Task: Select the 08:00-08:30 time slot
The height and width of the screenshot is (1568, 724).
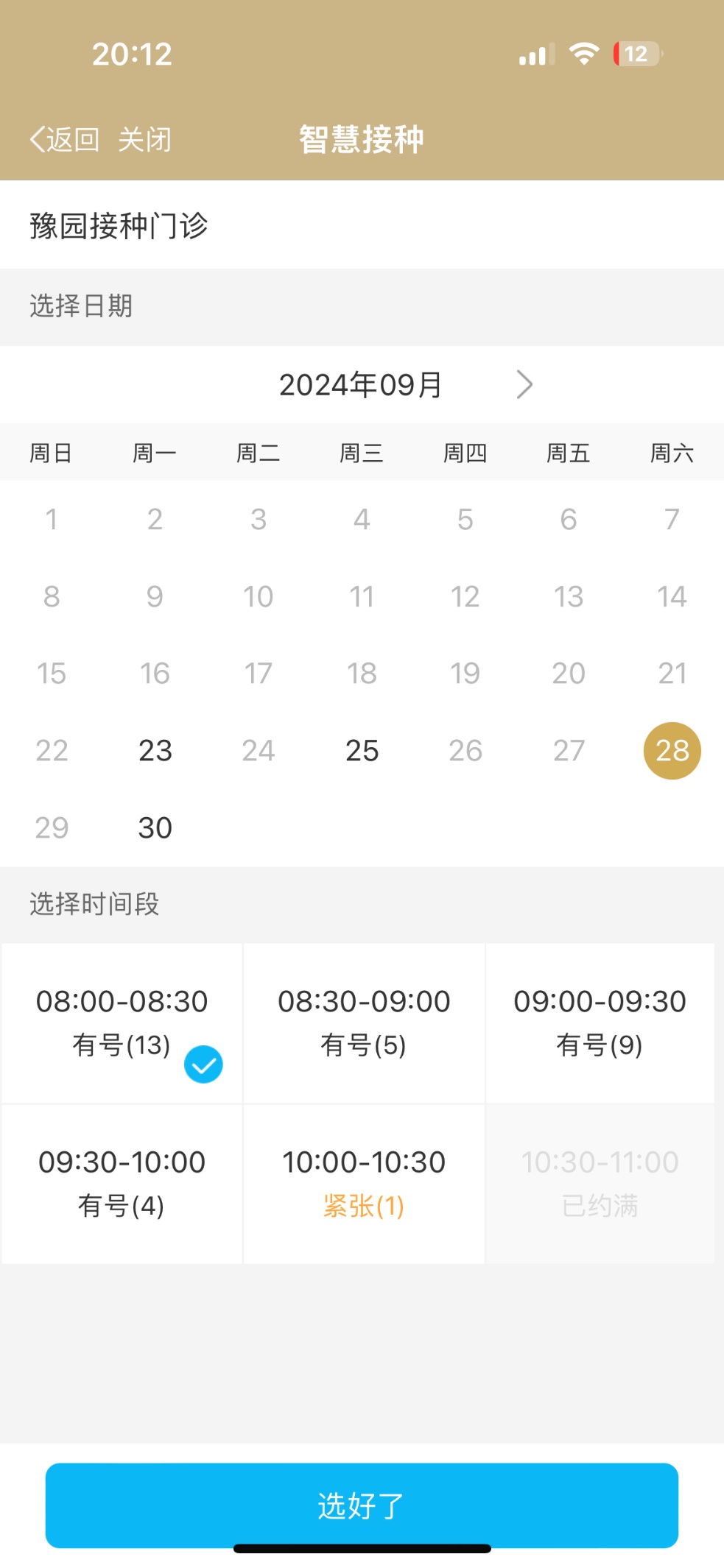Action: [x=122, y=1022]
